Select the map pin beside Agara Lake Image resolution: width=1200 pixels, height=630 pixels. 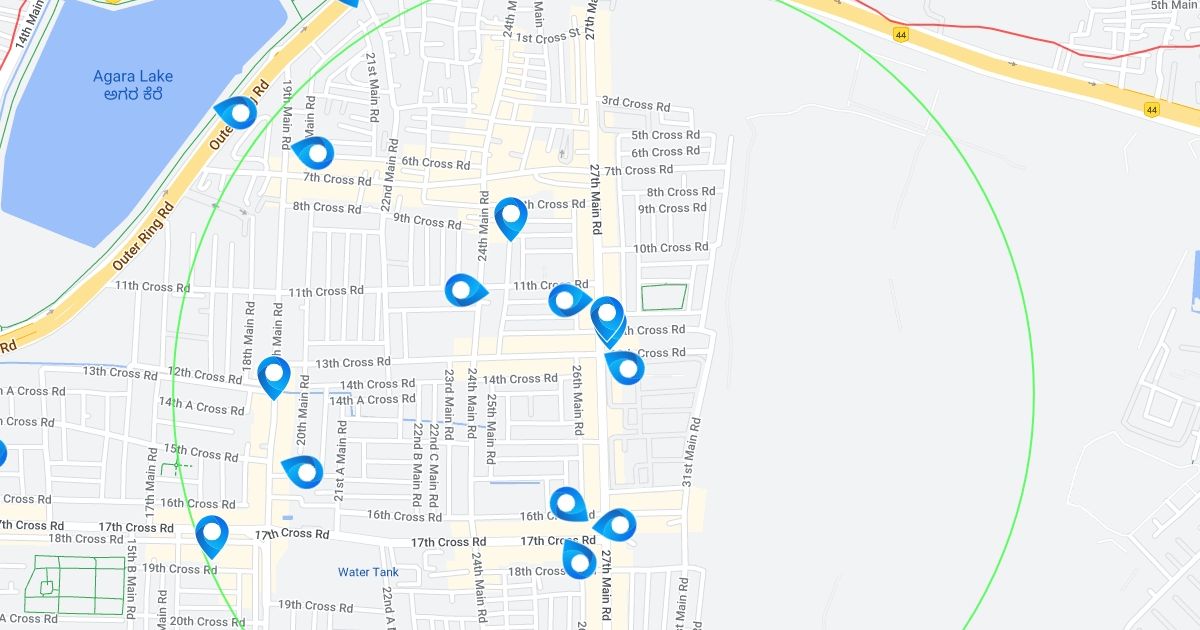238,112
